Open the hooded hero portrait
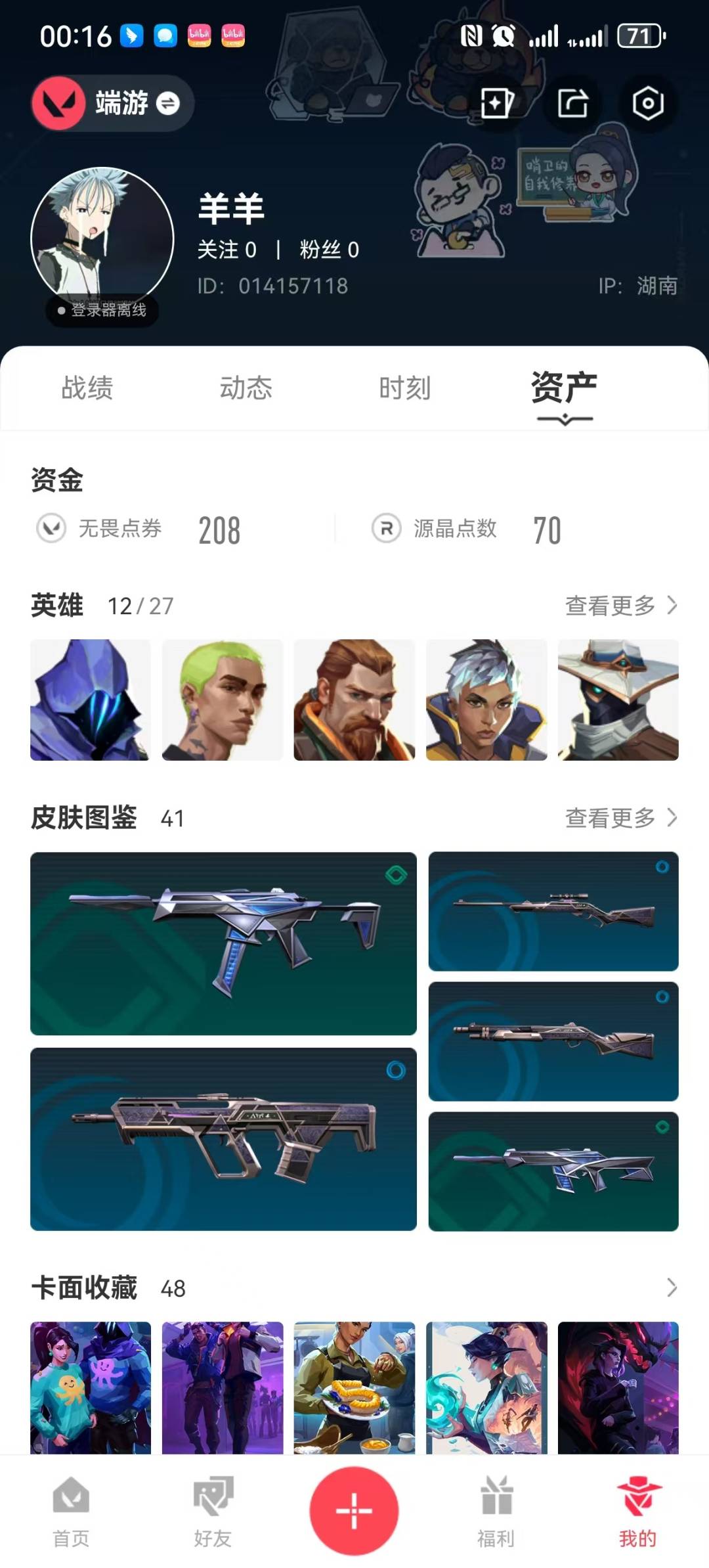Viewport: 709px width, 1568px height. point(91,700)
